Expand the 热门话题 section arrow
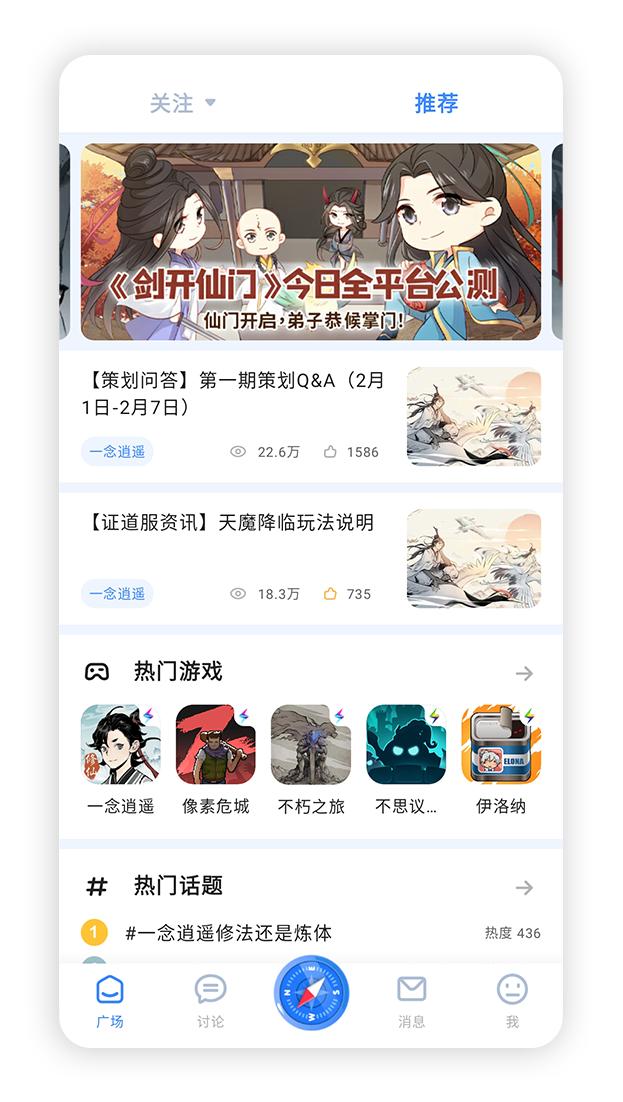 pyautogui.click(x=524, y=887)
